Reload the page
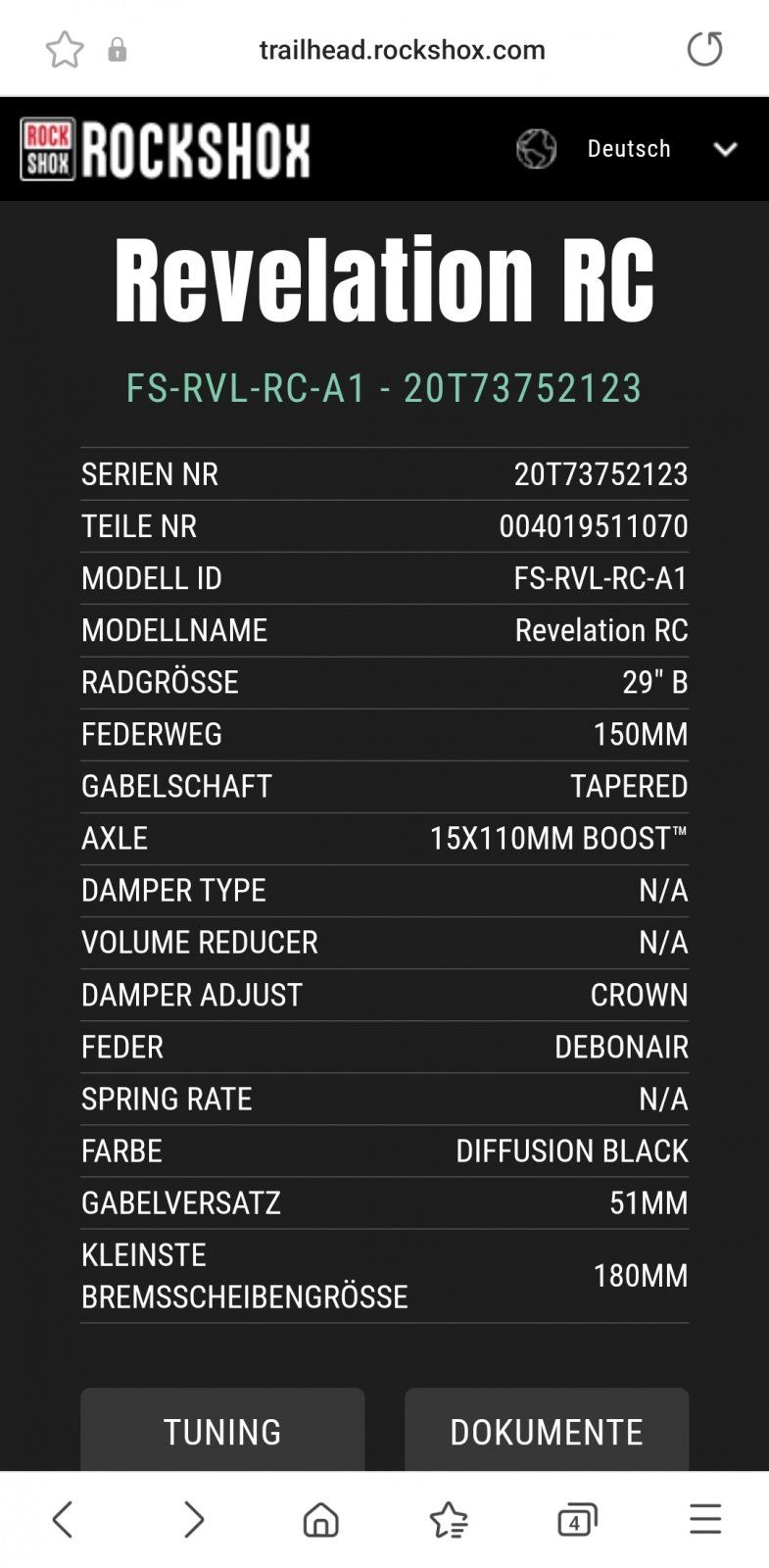The image size is (769, 1568). (x=704, y=49)
